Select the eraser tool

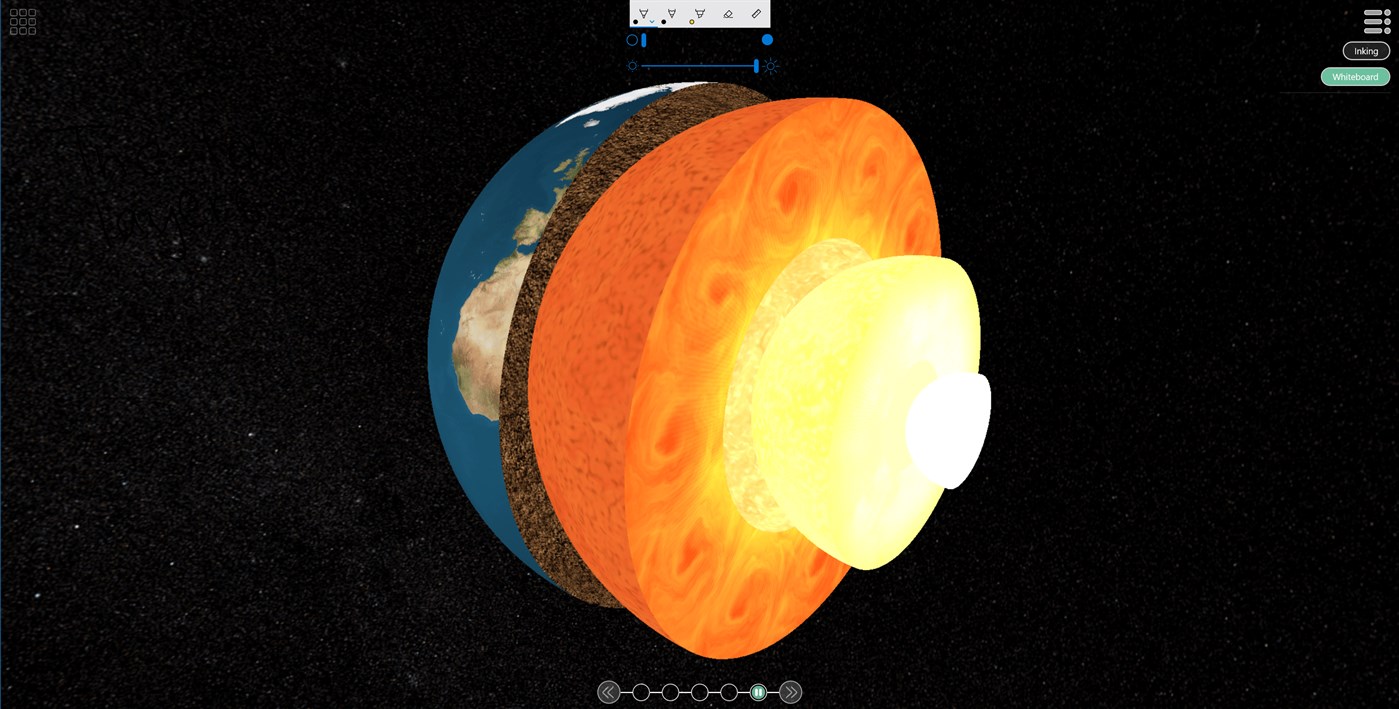click(x=728, y=14)
